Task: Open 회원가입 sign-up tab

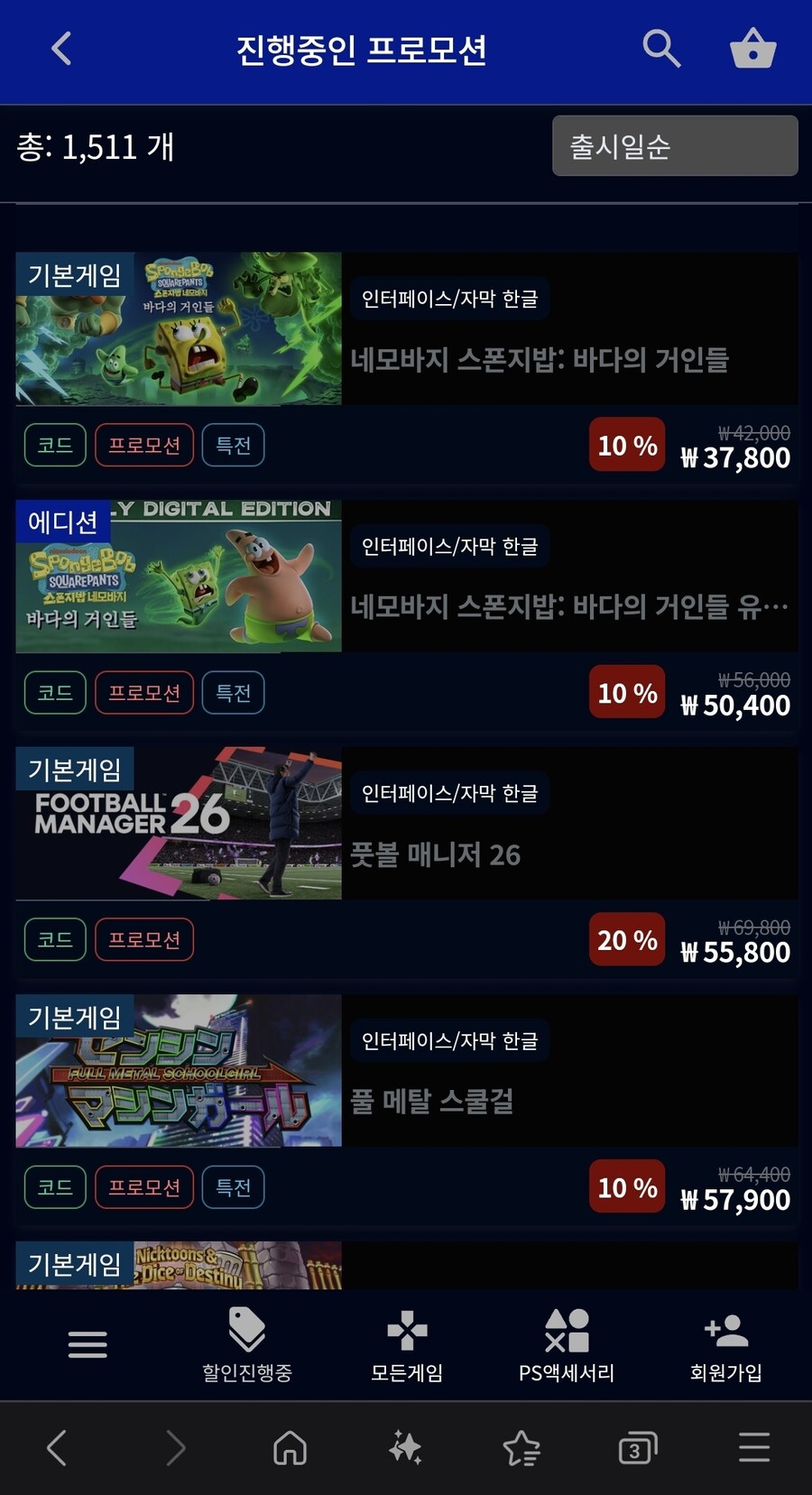Action: (x=725, y=1344)
